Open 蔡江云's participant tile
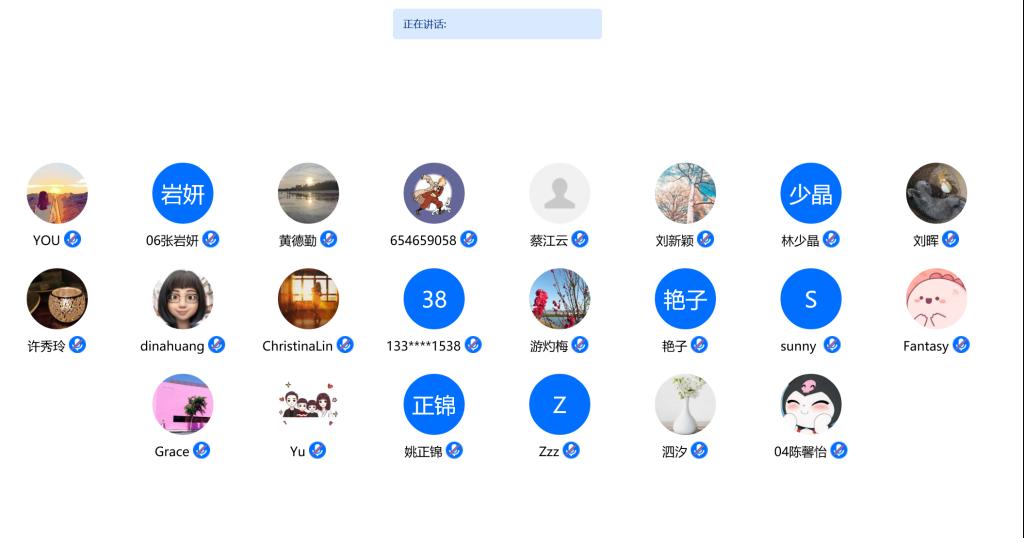The image size is (1024, 538). click(559, 193)
